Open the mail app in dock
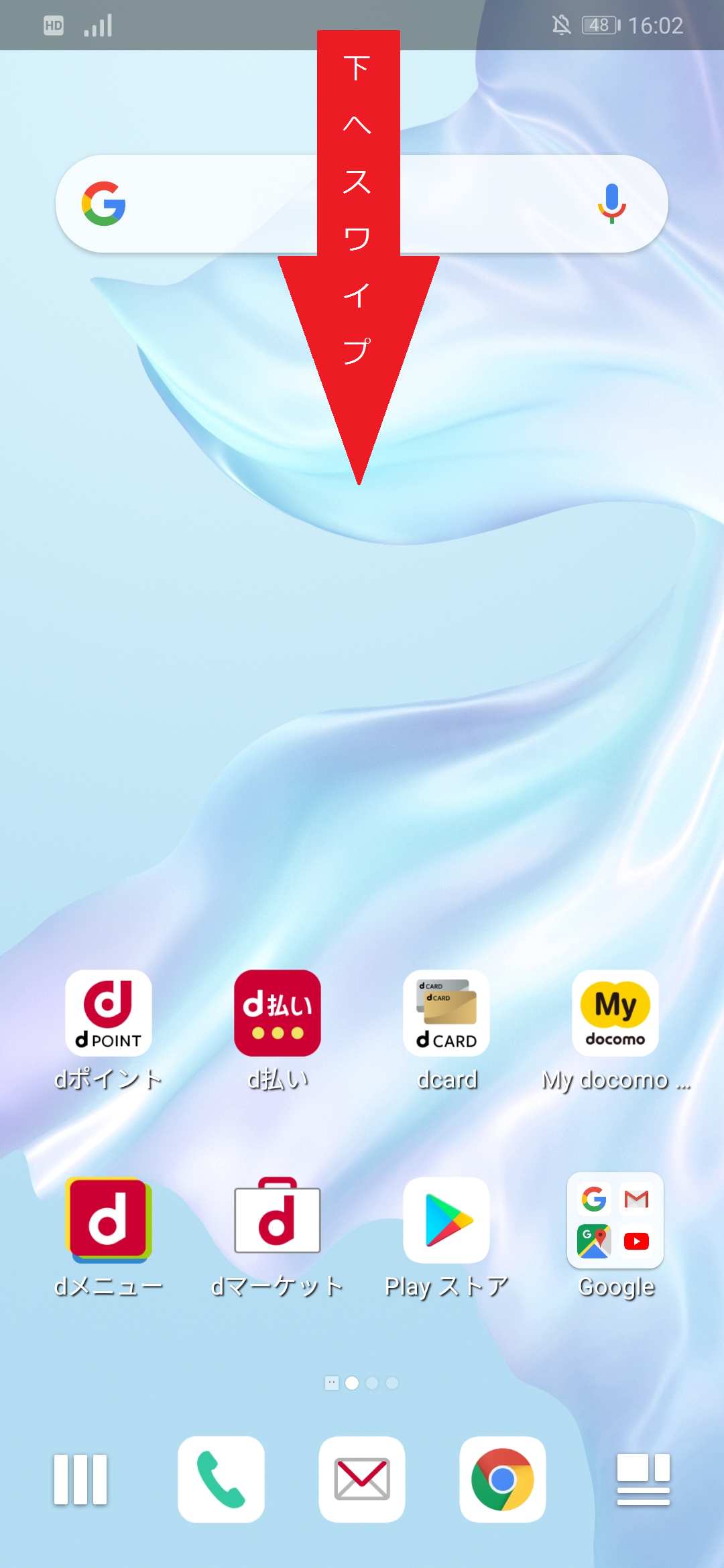Image resolution: width=724 pixels, height=1568 pixels. (362, 1480)
